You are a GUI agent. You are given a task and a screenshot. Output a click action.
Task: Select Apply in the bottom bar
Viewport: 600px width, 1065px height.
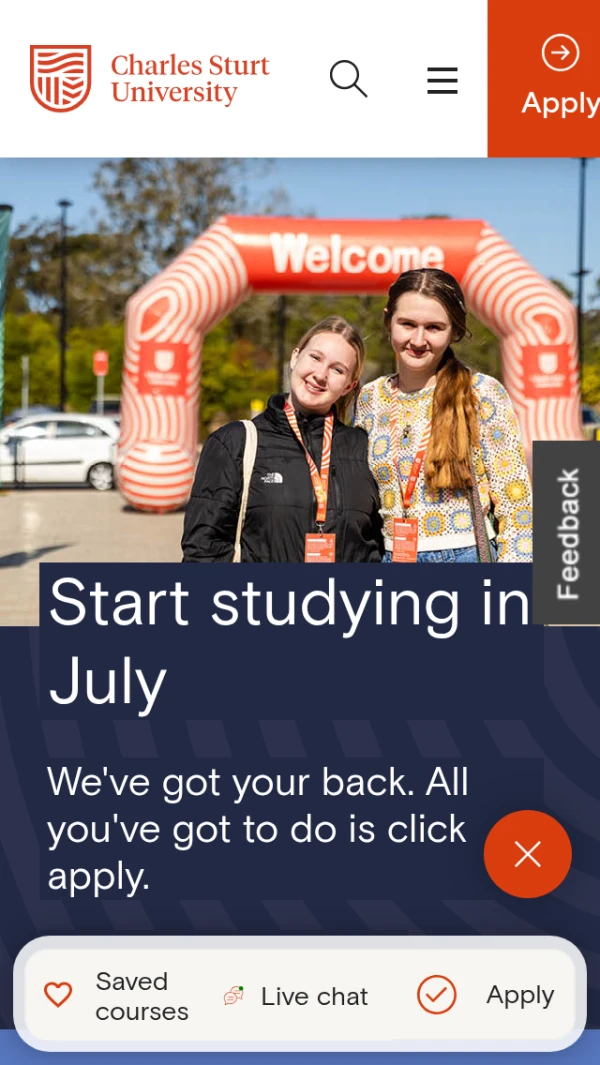487,995
